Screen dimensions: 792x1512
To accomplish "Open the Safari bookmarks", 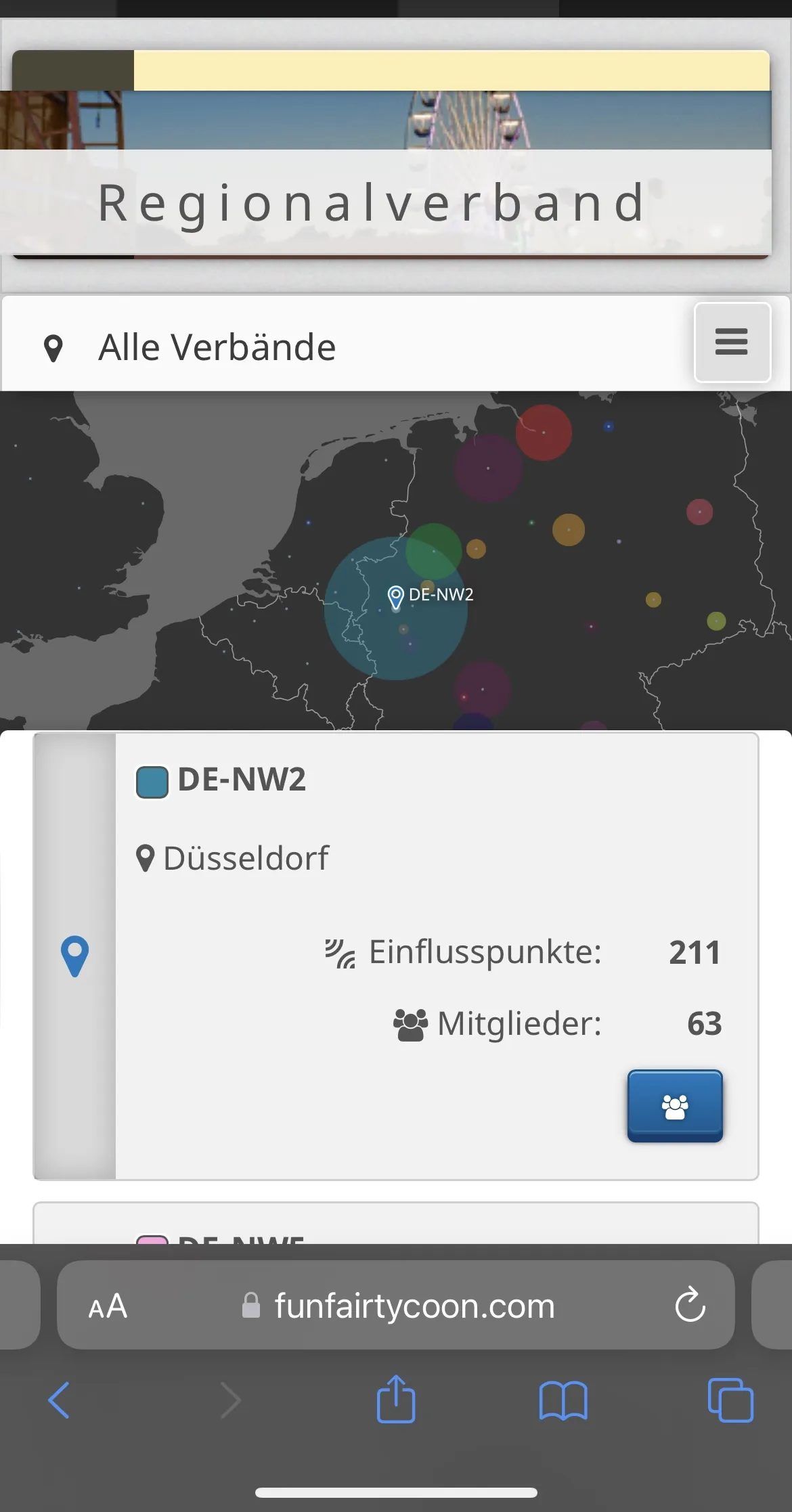I will pos(563,1400).
